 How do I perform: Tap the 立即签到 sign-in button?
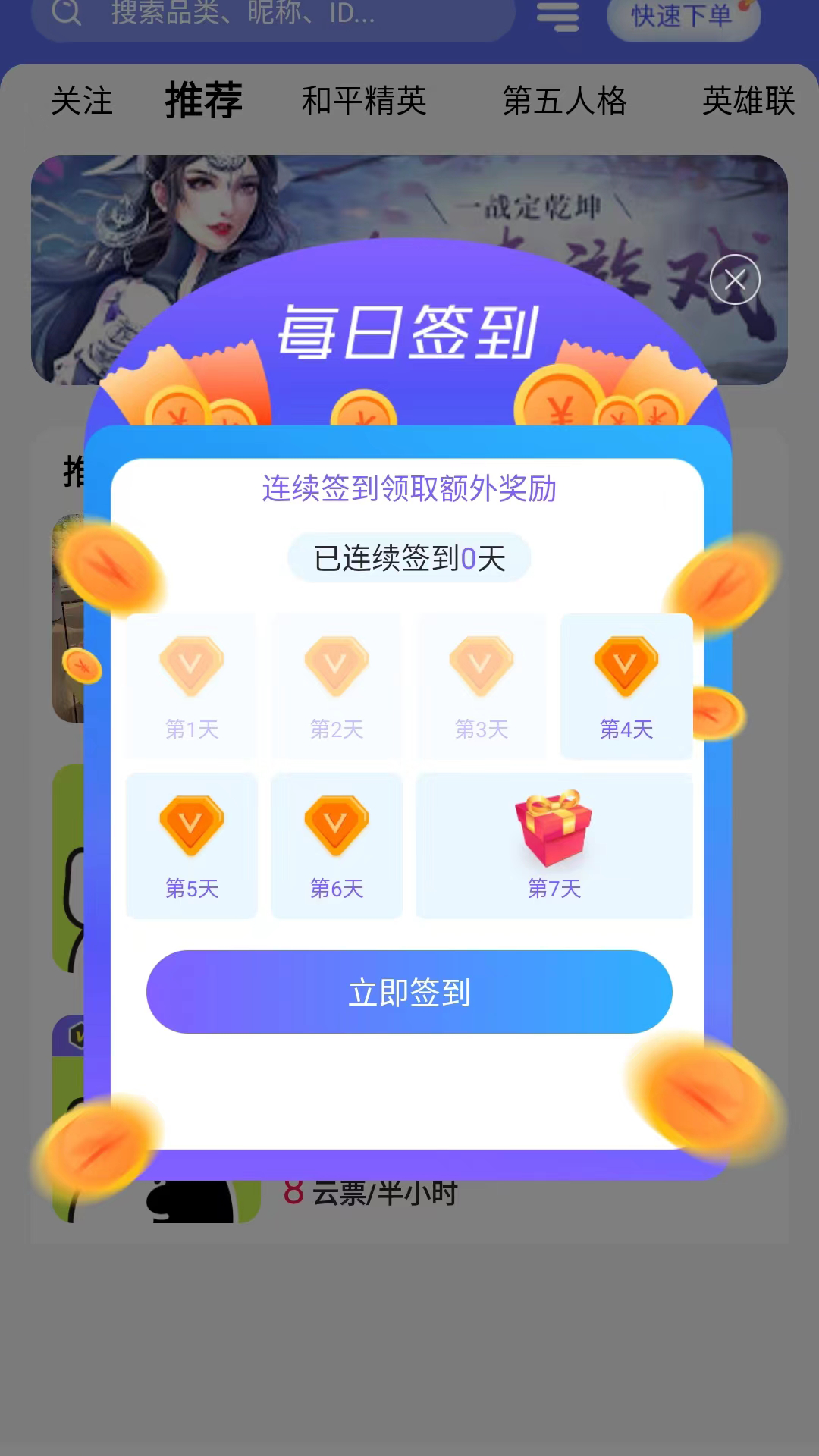click(x=409, y=991)
